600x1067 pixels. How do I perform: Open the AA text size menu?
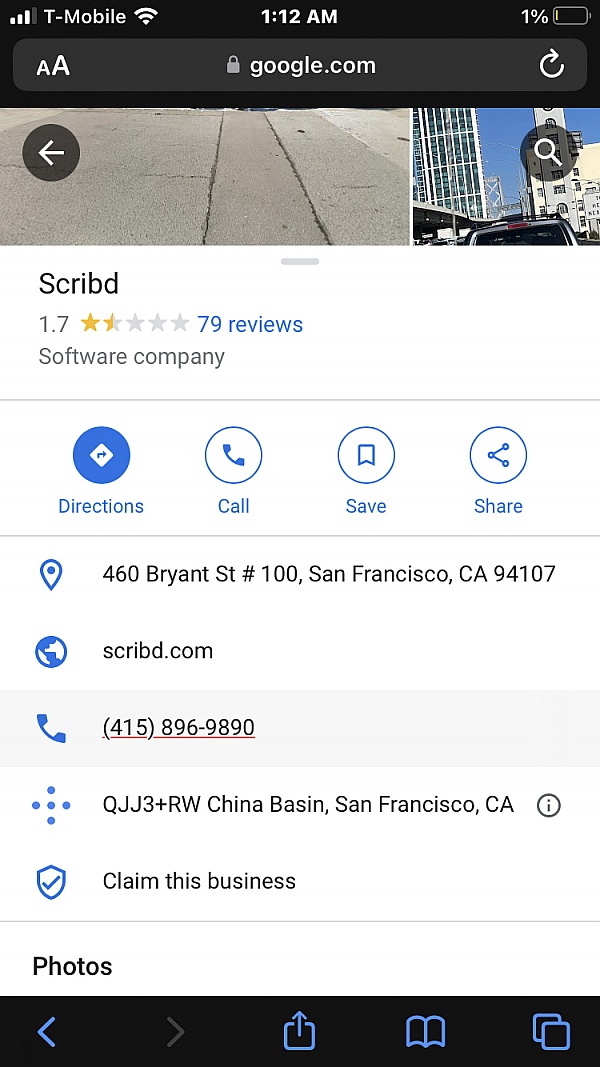tap(53, 66)
